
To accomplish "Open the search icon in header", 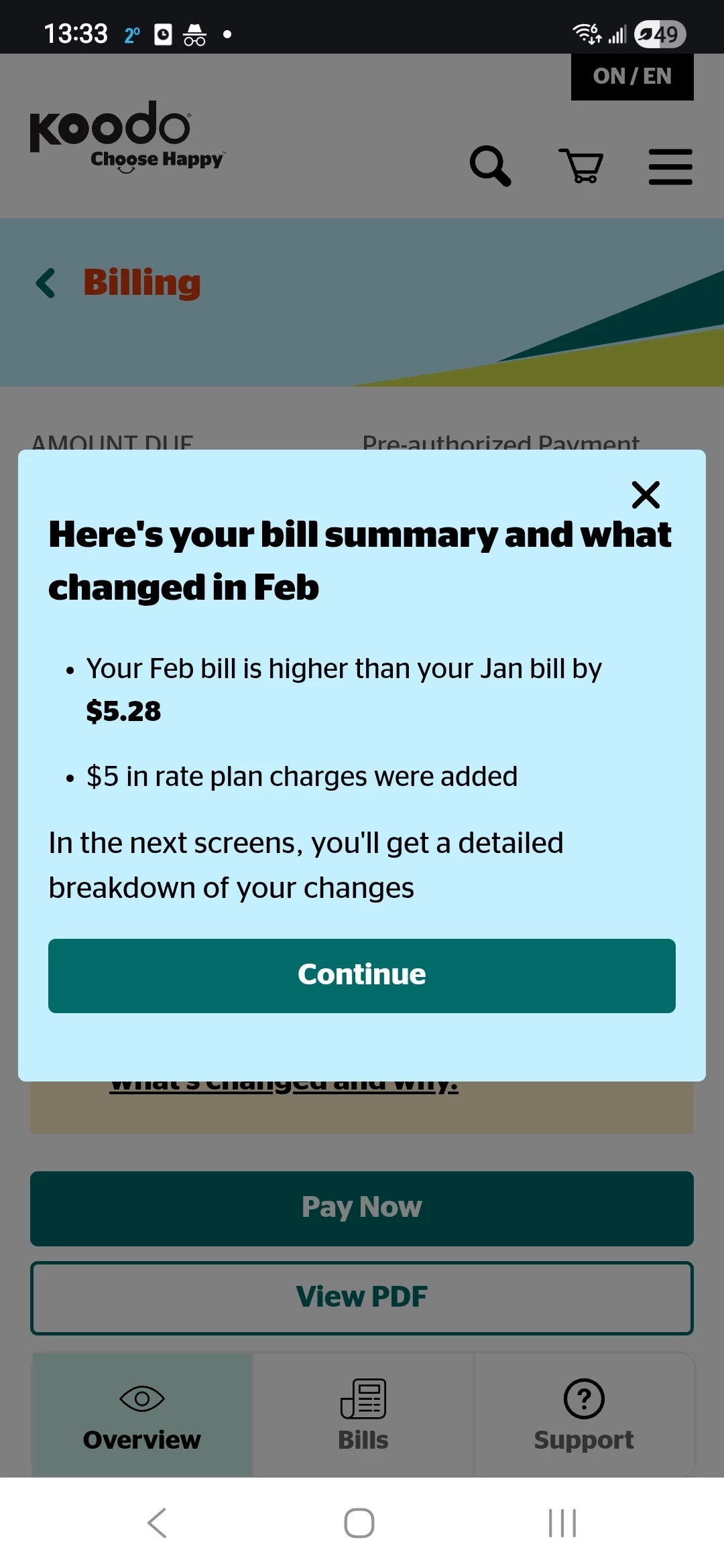I will pos(490,166).
